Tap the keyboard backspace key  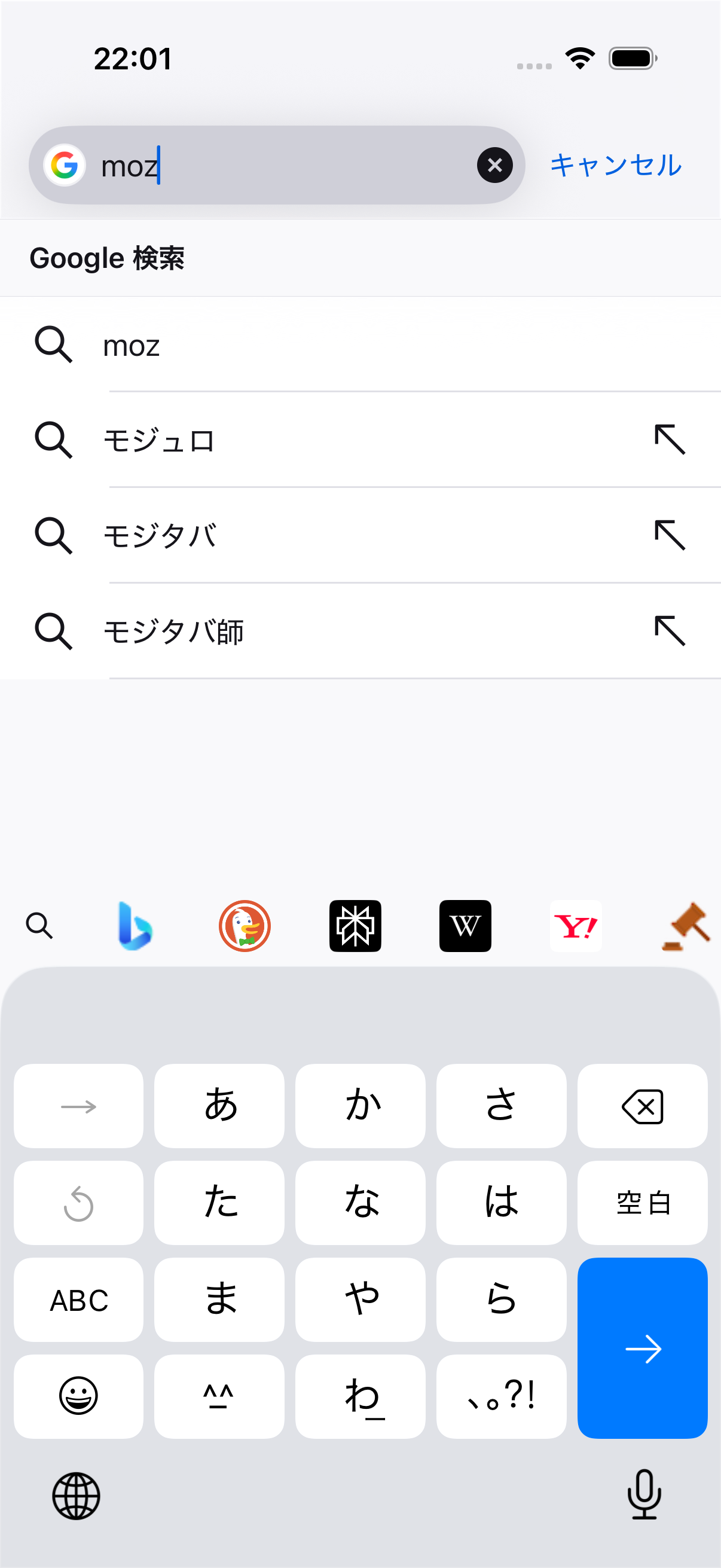pyautogui.click(x=643, y=1106)
